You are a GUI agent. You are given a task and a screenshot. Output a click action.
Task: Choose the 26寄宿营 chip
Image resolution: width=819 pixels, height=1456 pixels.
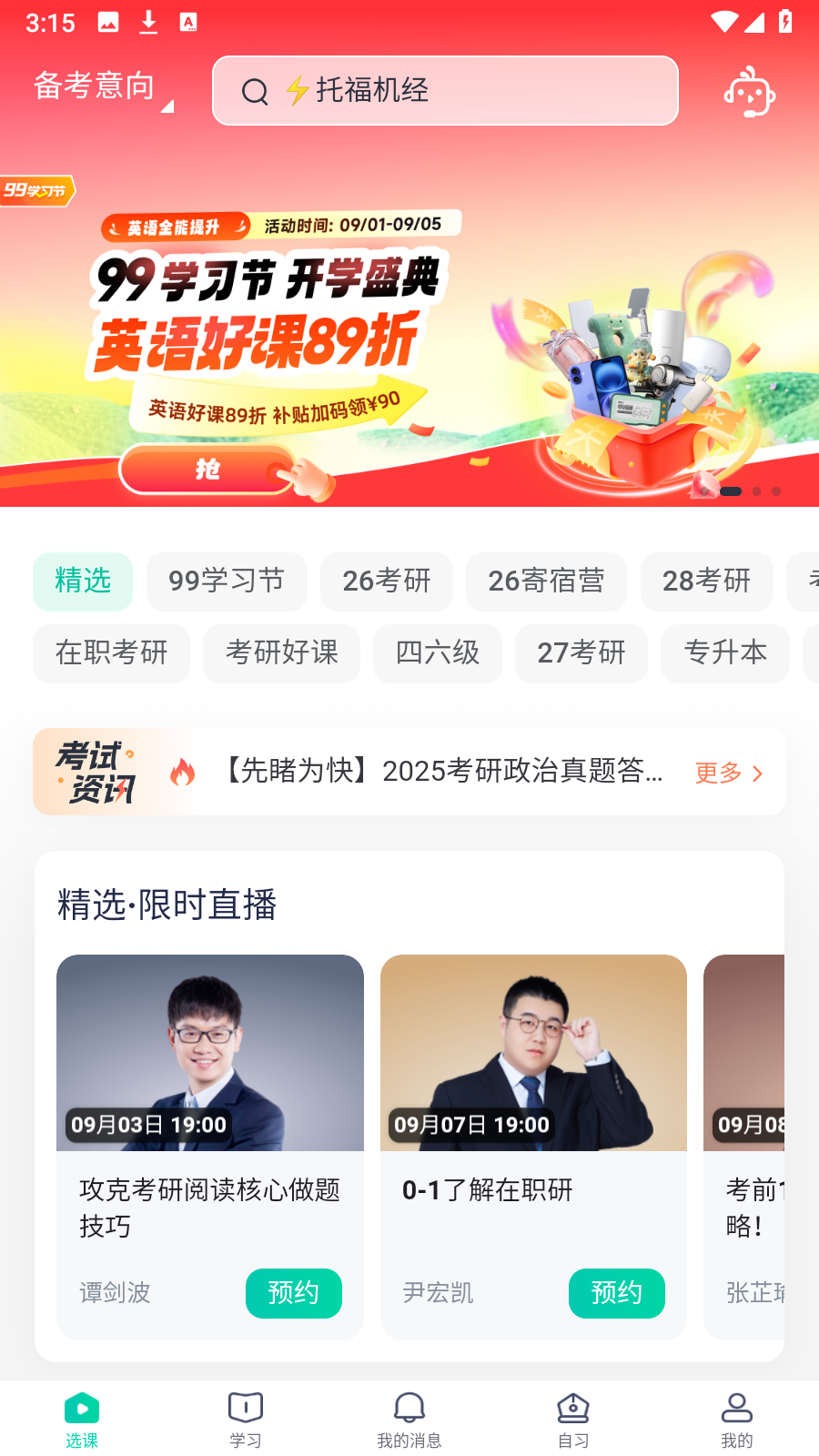click(x=546, y=581)
